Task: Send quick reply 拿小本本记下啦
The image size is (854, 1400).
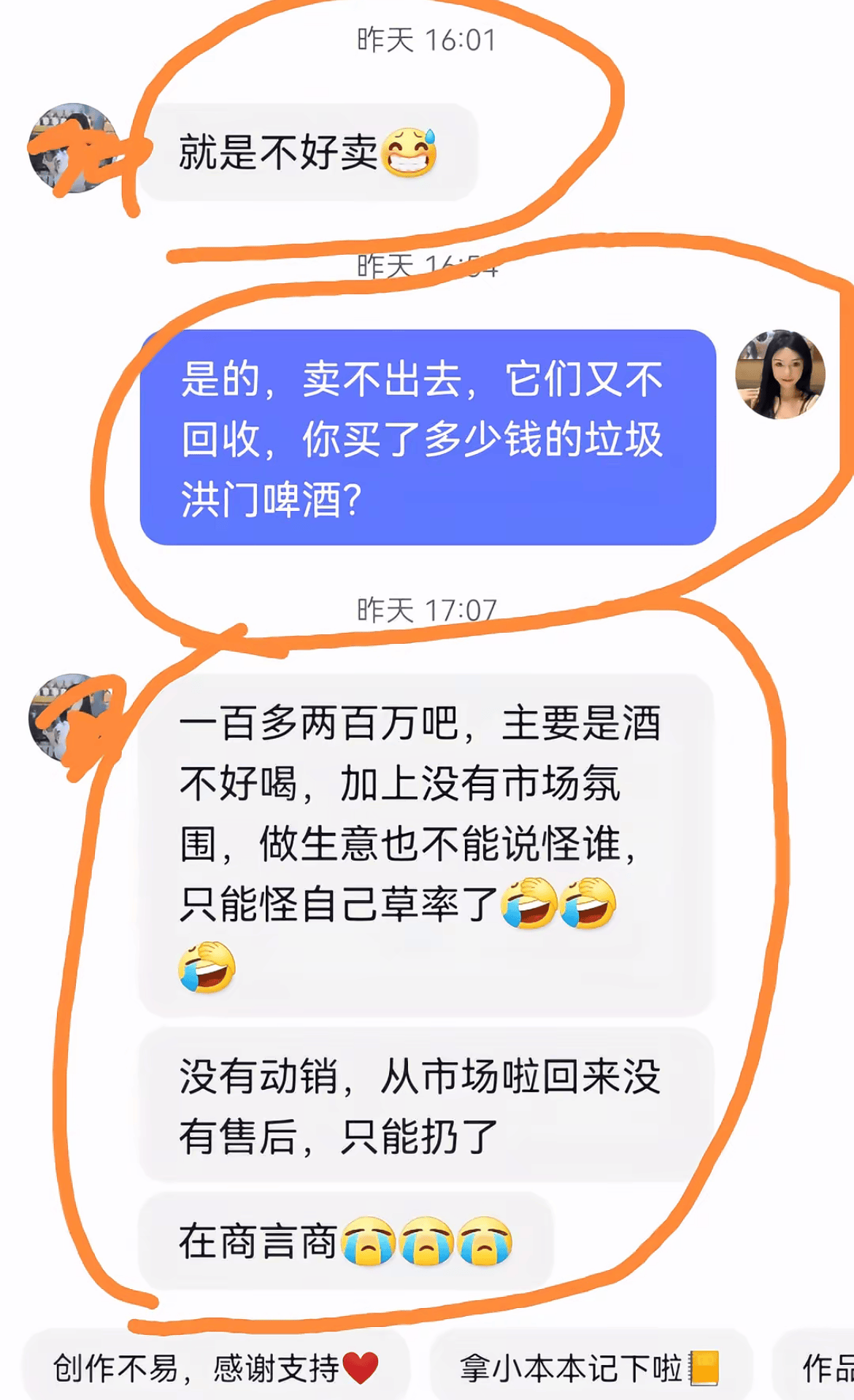Action: click(590, 1368)
